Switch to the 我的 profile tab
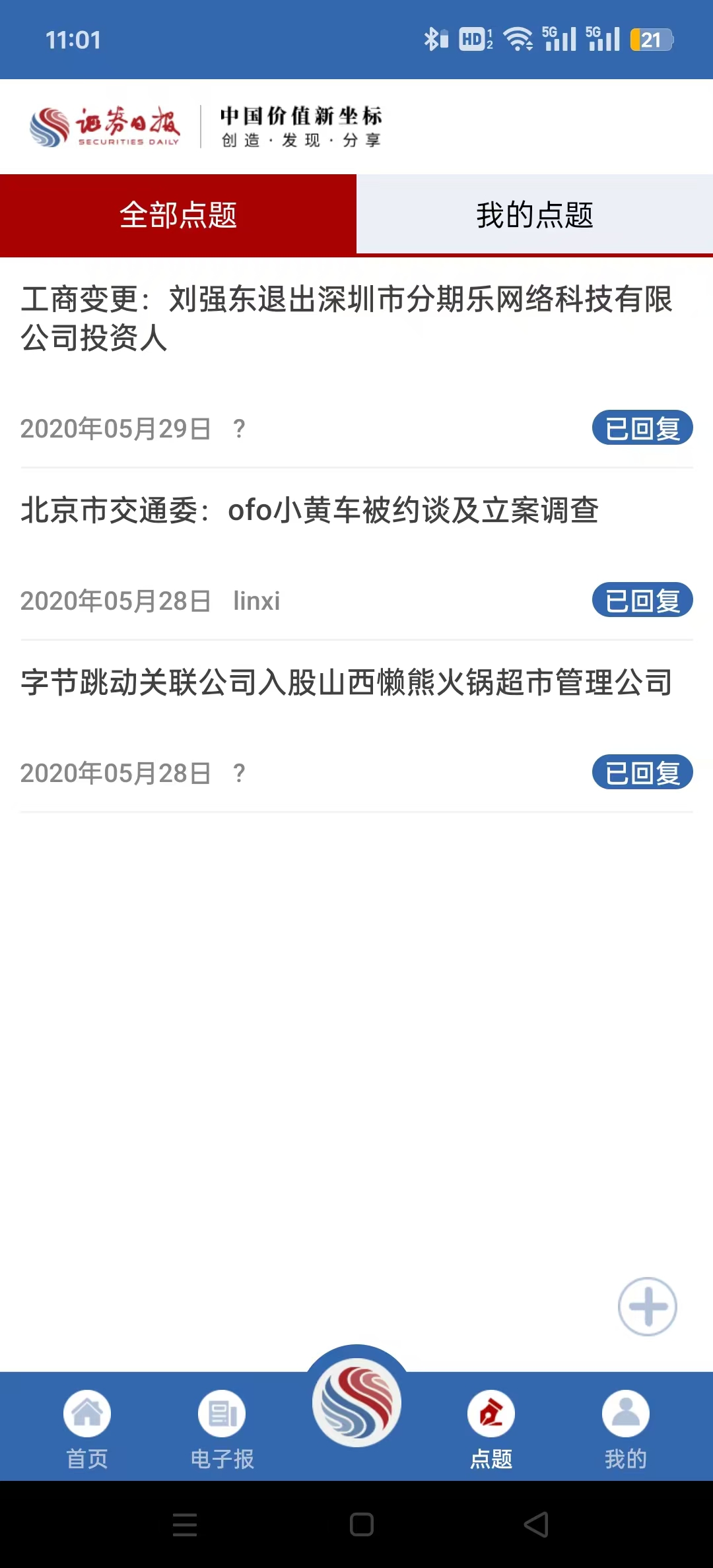 click(625, 1427)
